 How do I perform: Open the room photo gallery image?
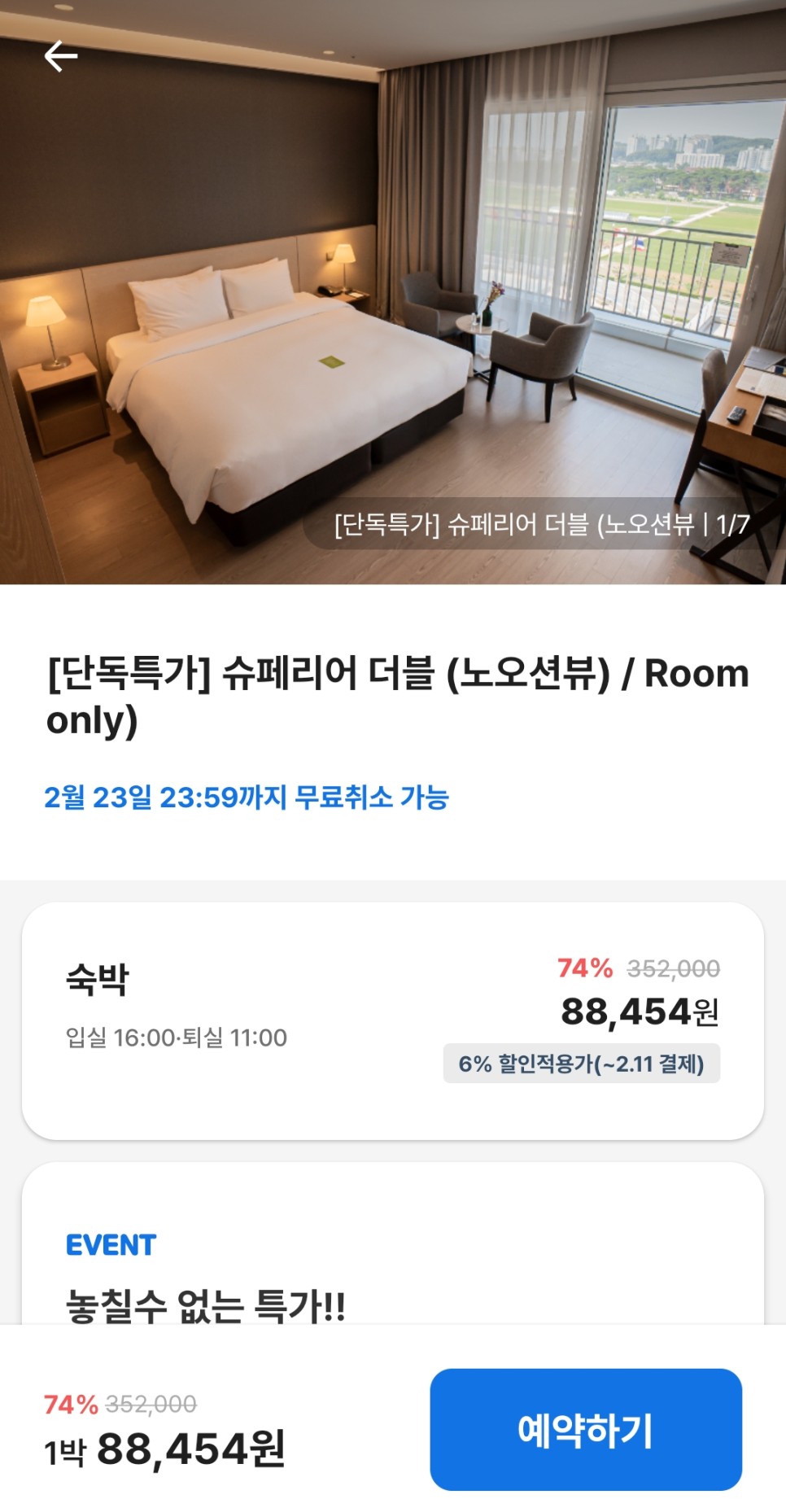pyautogui.click(x=393, y=292)
